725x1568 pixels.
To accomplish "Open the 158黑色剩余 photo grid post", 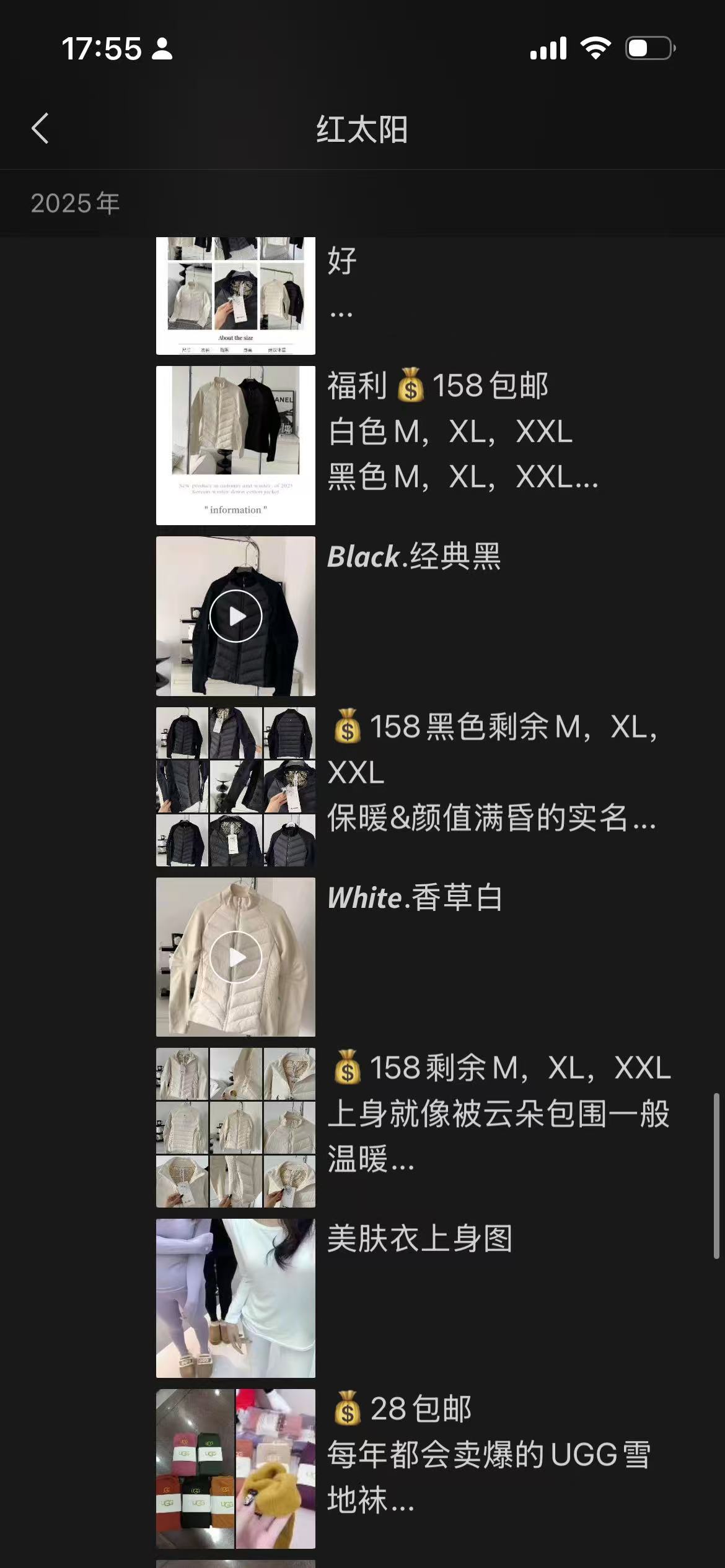I will tap(235, 786).
